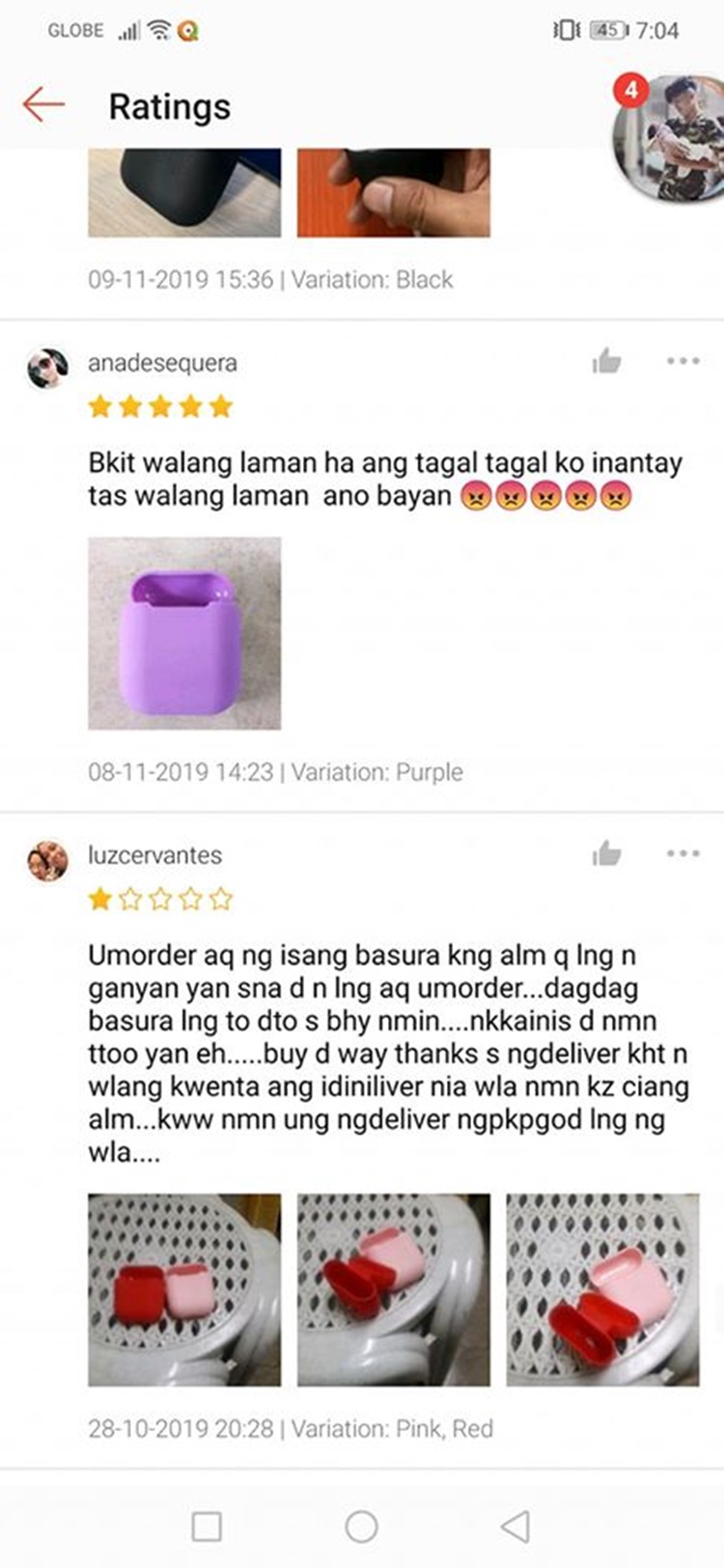
Task: Go back from the Ratings page
Action: click(43, 104)
